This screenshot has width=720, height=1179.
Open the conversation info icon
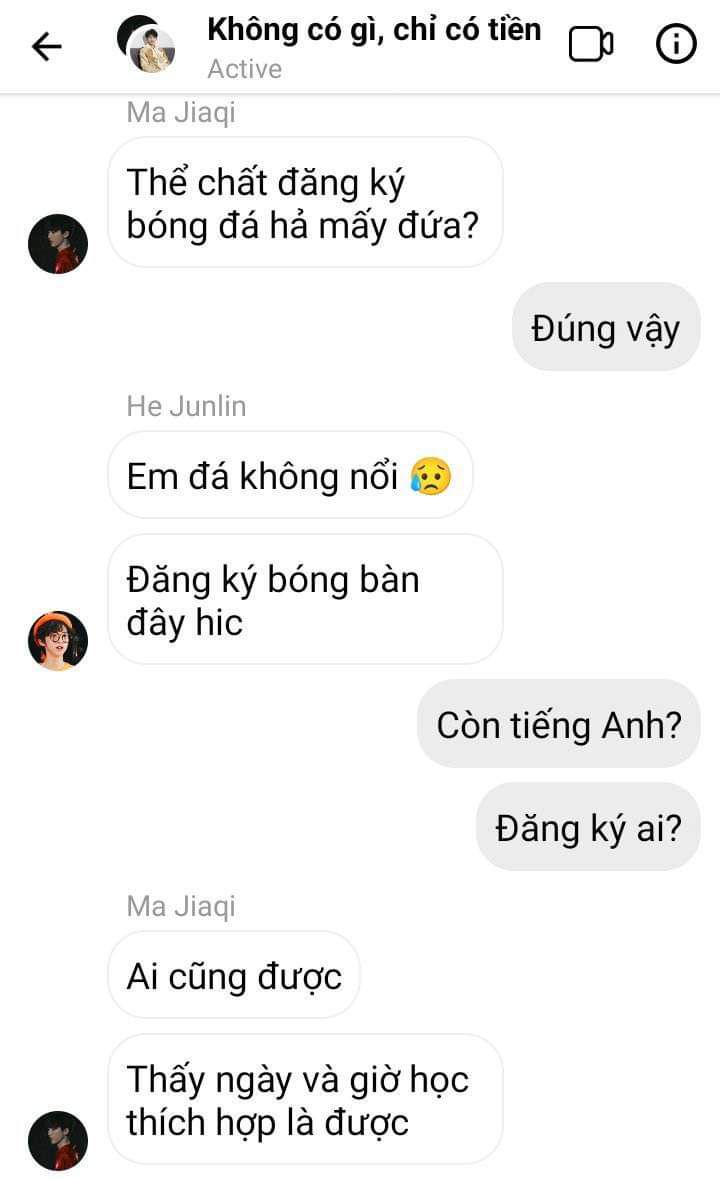click(x=676, y=44)
